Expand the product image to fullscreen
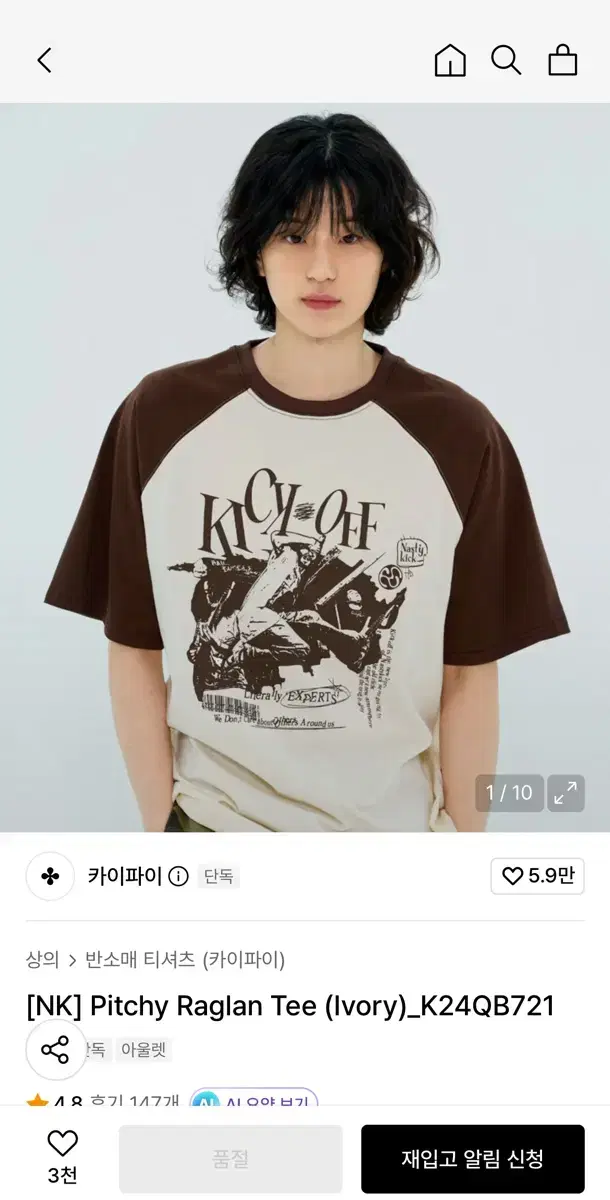 pyautogui.click(x=566, y=793)
